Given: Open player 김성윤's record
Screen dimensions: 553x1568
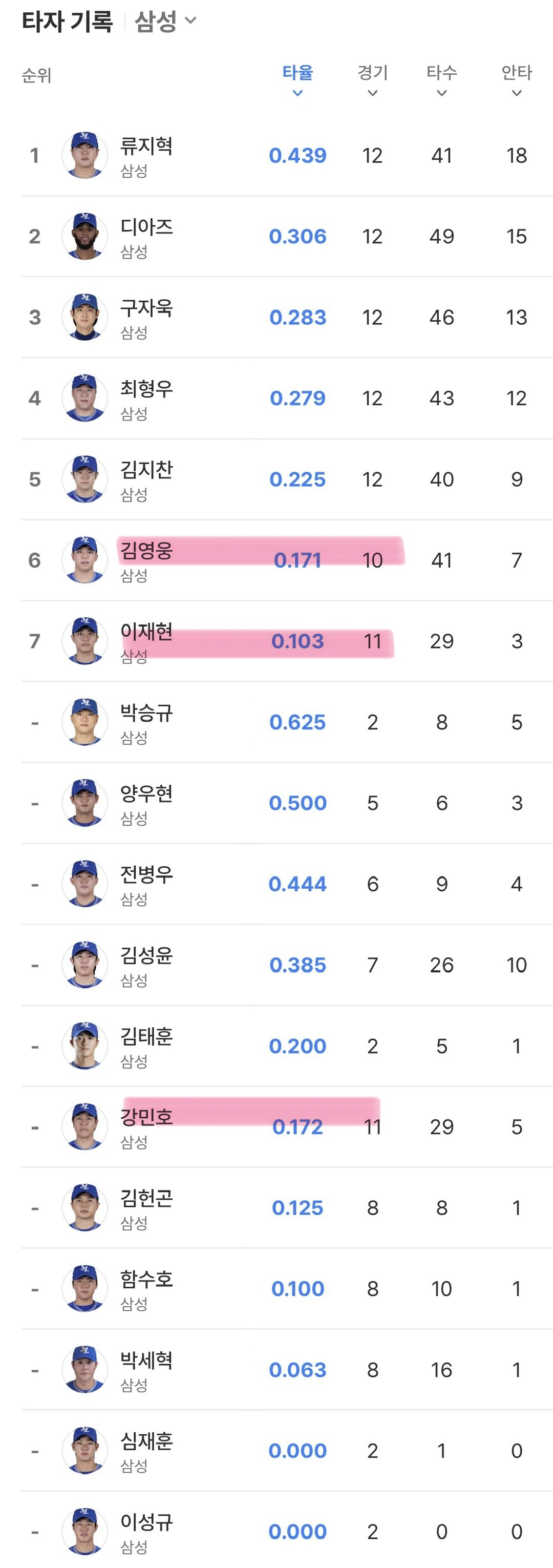Looking at the screenshot, I should [x=287, y=966].
